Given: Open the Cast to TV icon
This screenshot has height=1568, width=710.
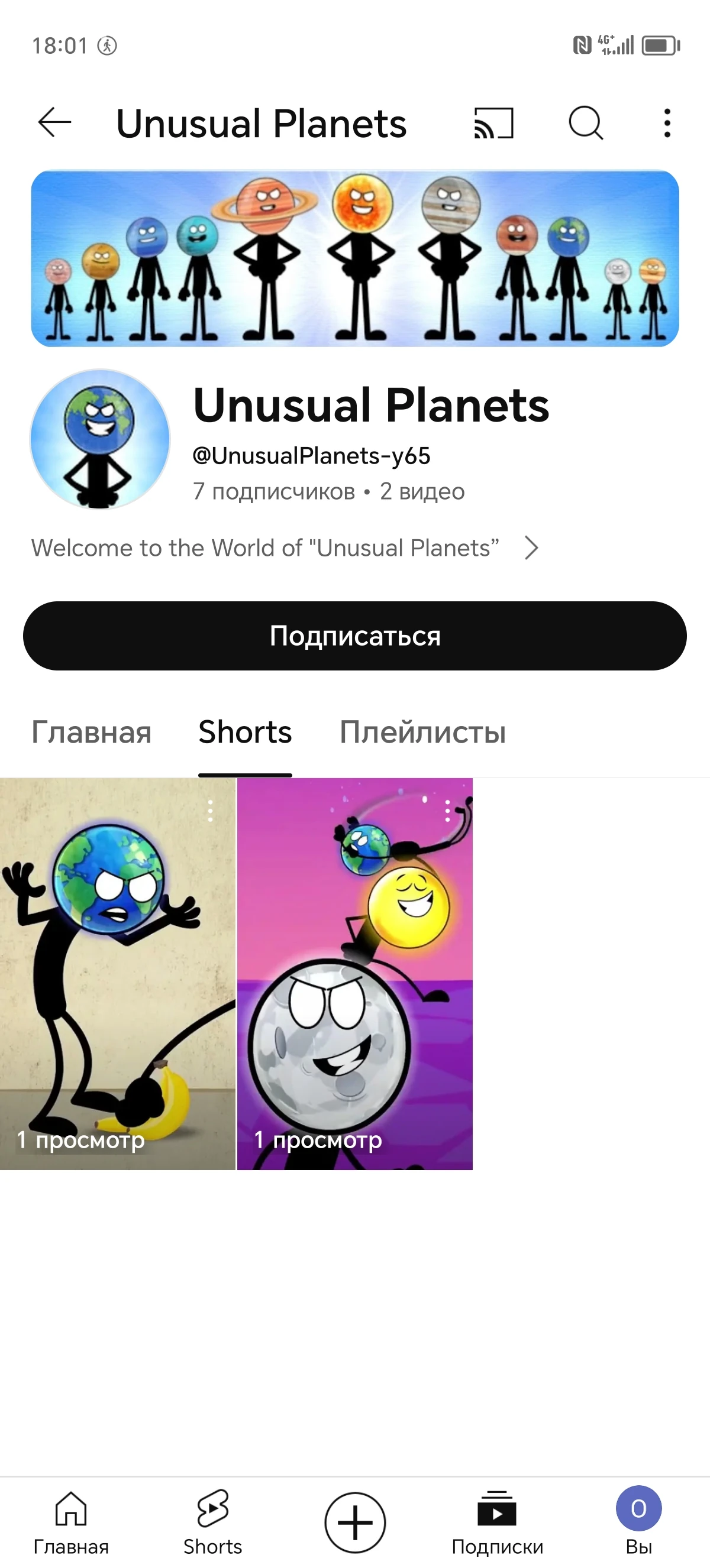Looking at the screenshot, I should point(493,123).
